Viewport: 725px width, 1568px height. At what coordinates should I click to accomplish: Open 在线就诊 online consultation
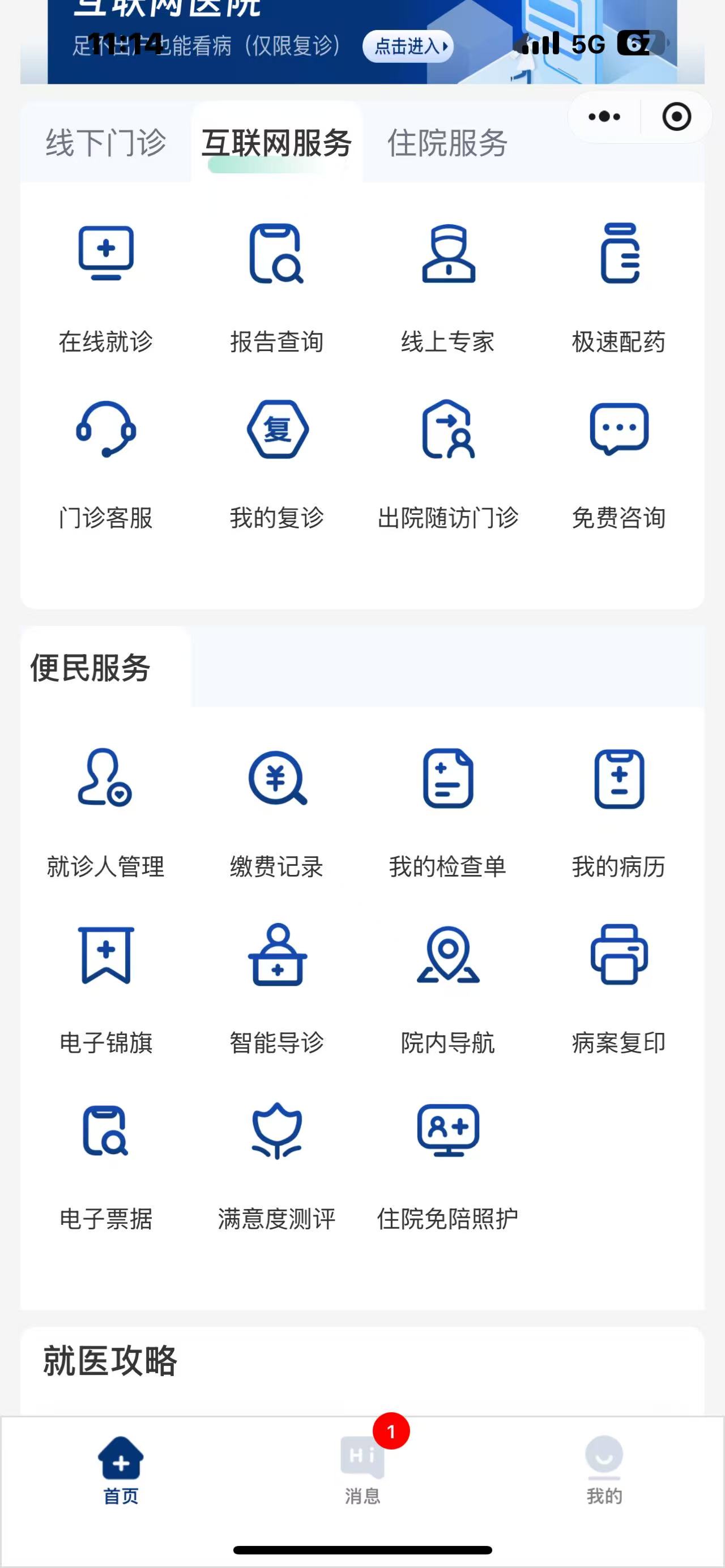click(106, 286)
